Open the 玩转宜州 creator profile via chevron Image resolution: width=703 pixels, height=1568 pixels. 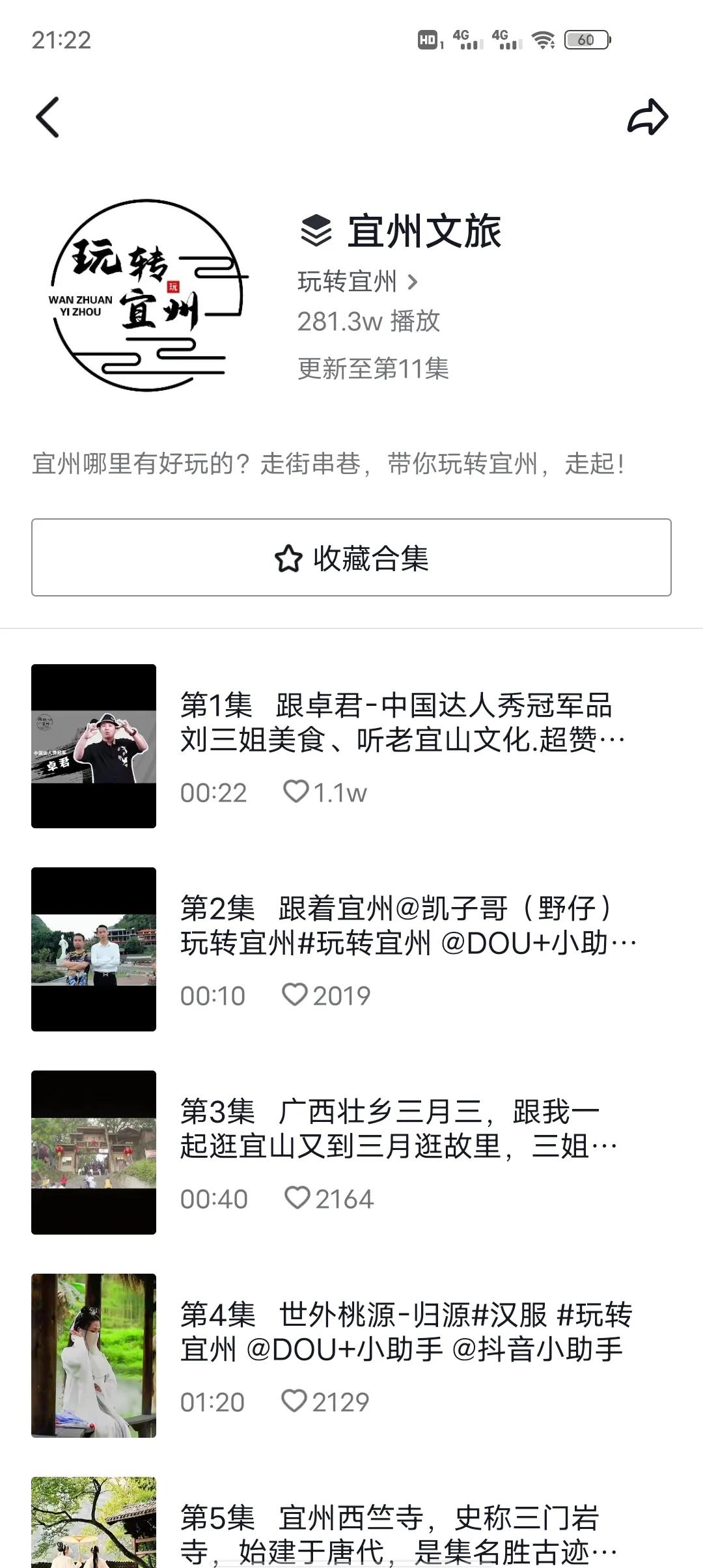click(x=415, y=281)
